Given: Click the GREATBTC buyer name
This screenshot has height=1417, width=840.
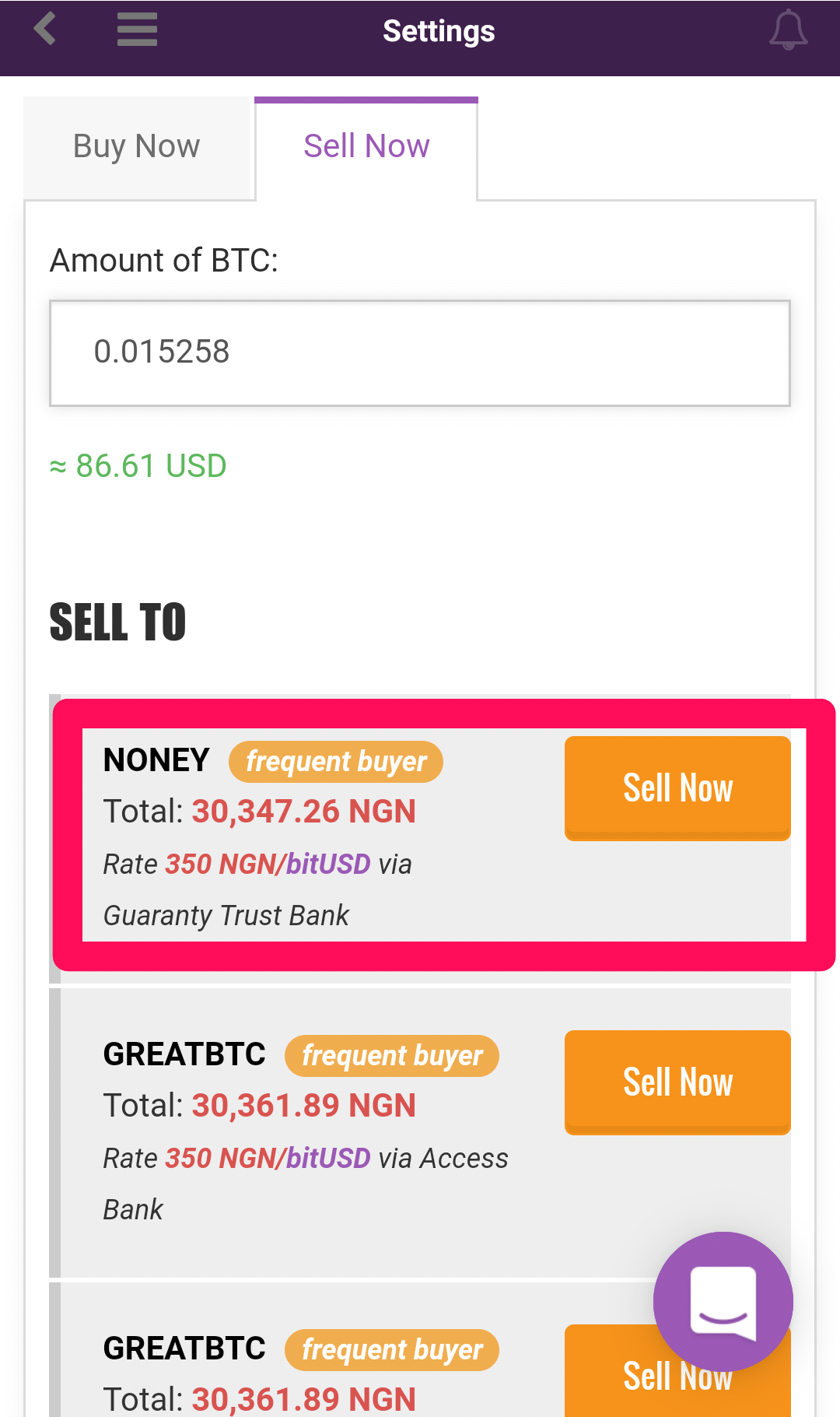Looking at the screenshot, I should coord(184,1055).
